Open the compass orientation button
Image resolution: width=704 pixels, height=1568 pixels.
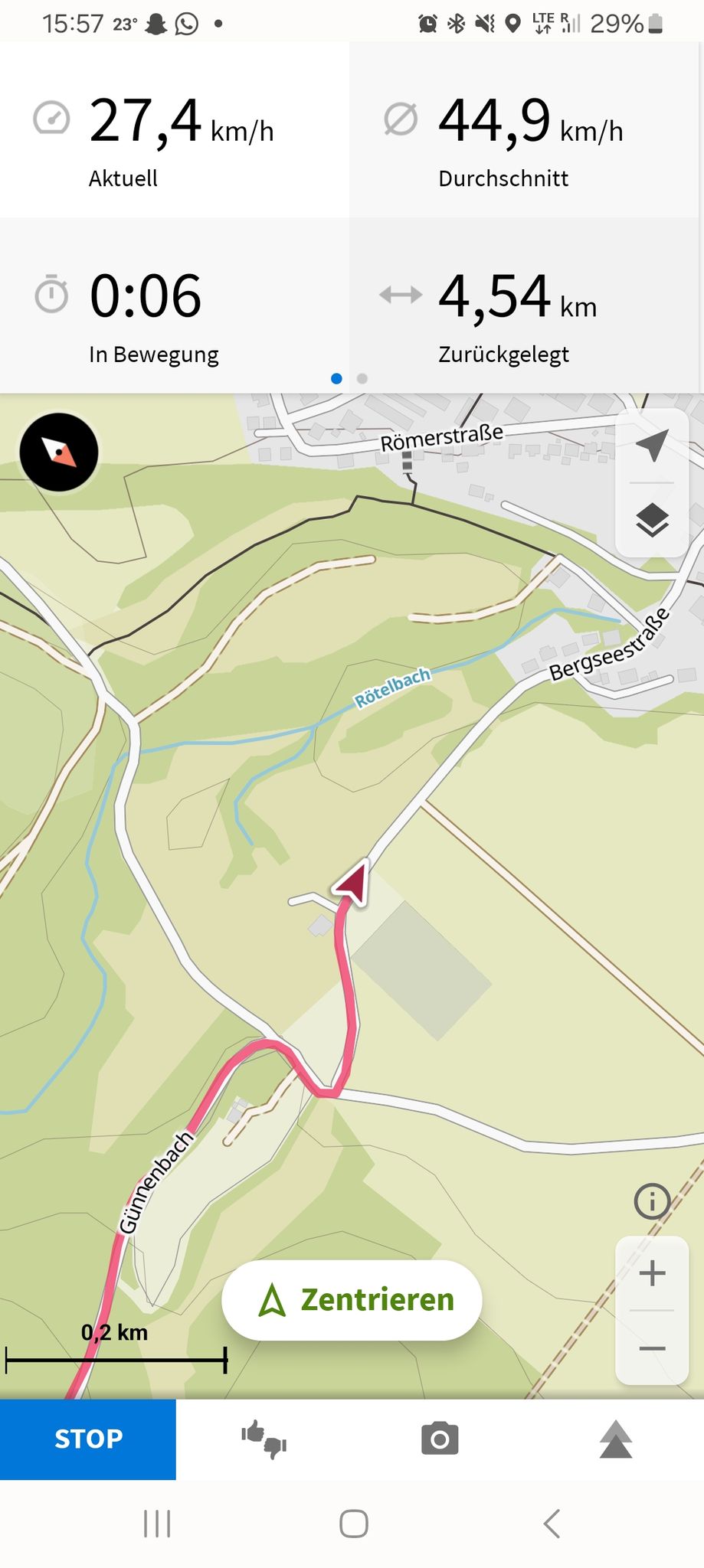pos(59,452)
